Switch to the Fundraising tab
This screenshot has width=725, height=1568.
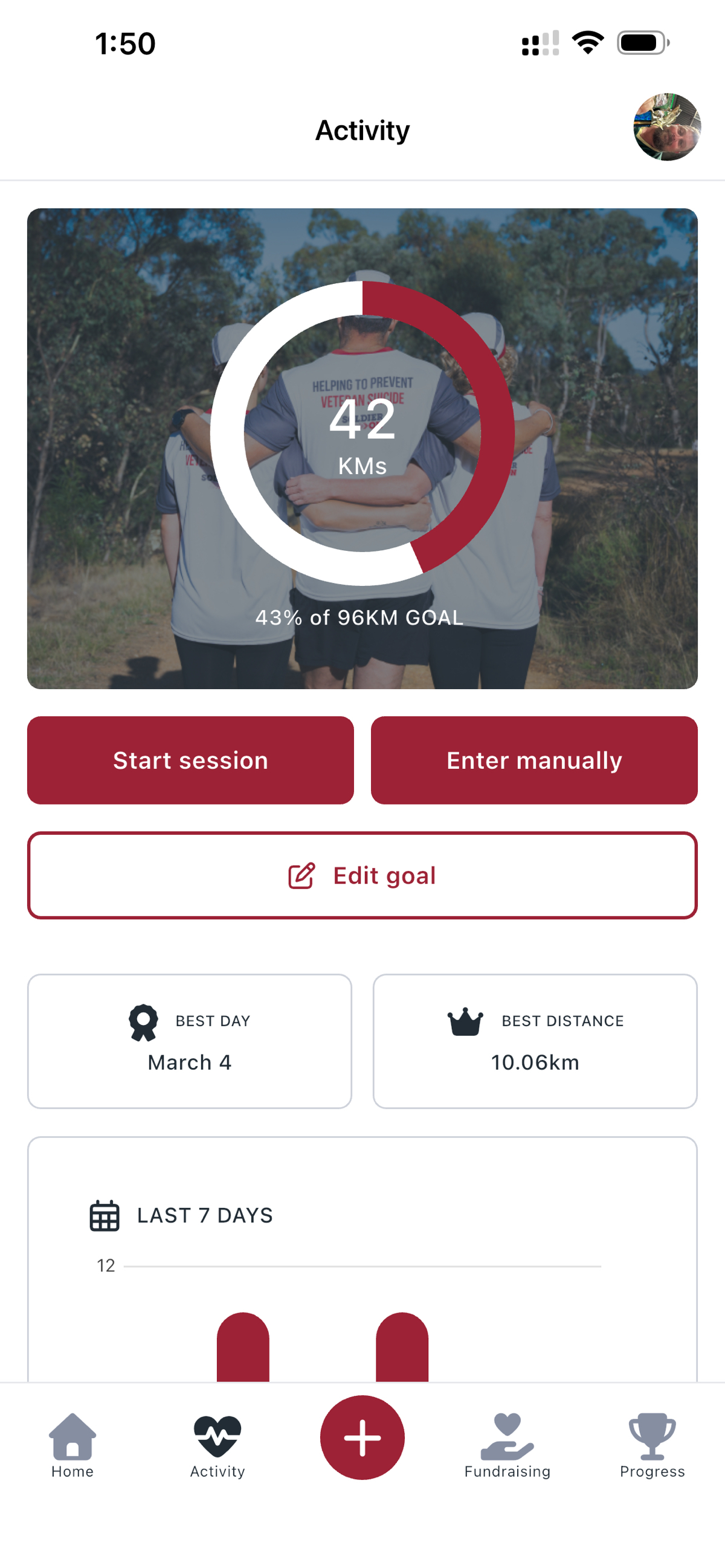tap(507, 1445)
